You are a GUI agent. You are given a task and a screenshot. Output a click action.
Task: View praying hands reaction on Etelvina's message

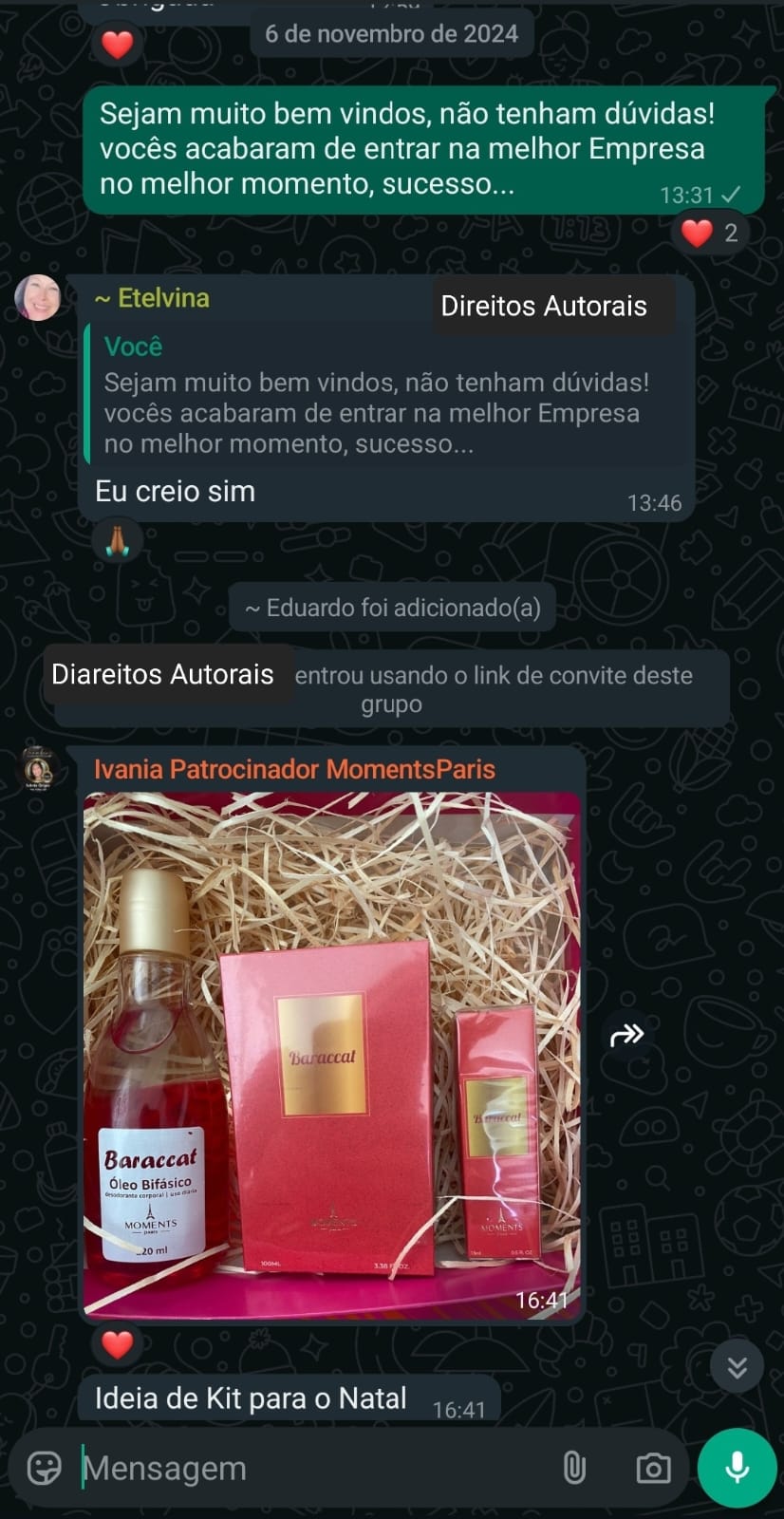(118, 540)
